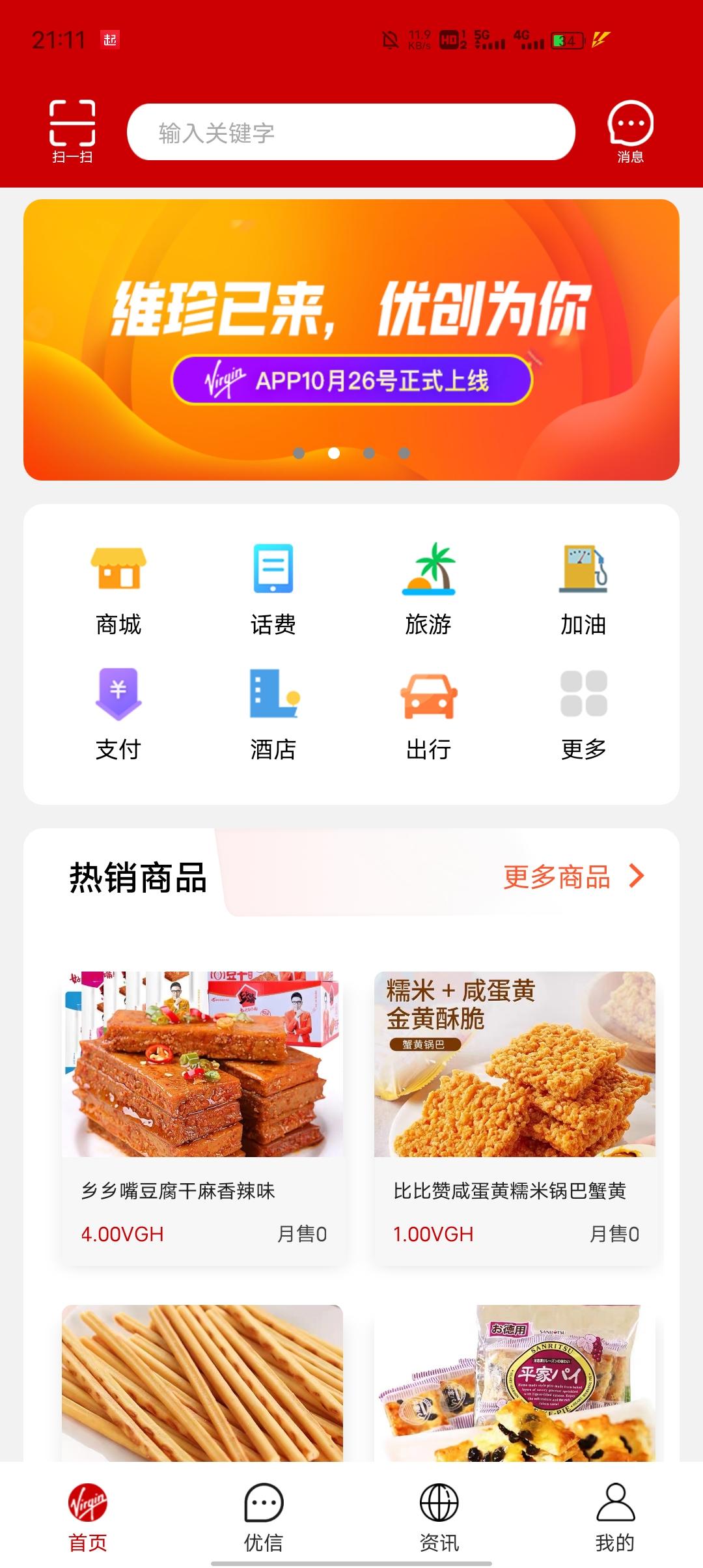Tap the 输入关键字 search field

(351, 131)
